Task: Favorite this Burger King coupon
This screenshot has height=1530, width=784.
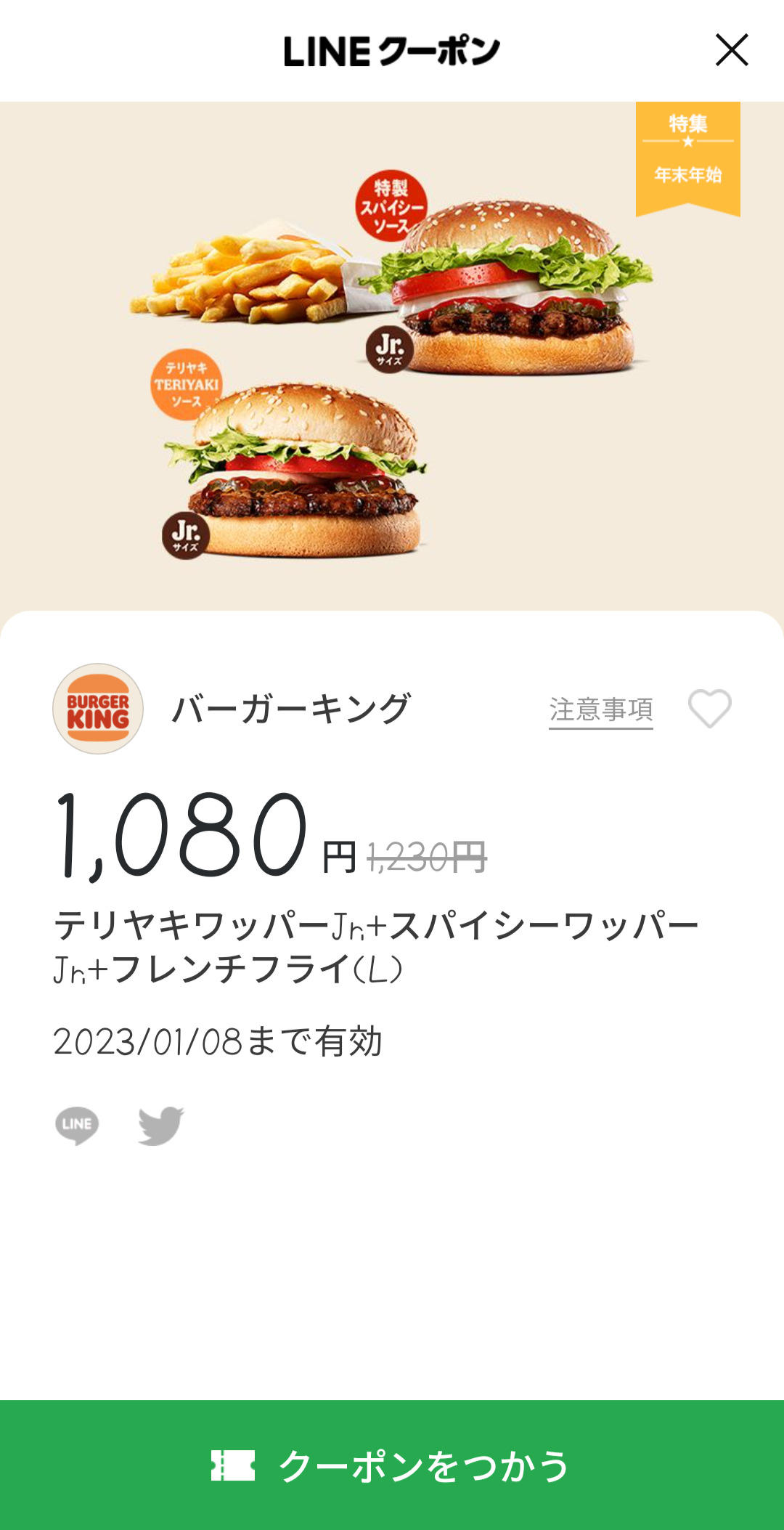Action: point(709,708)
